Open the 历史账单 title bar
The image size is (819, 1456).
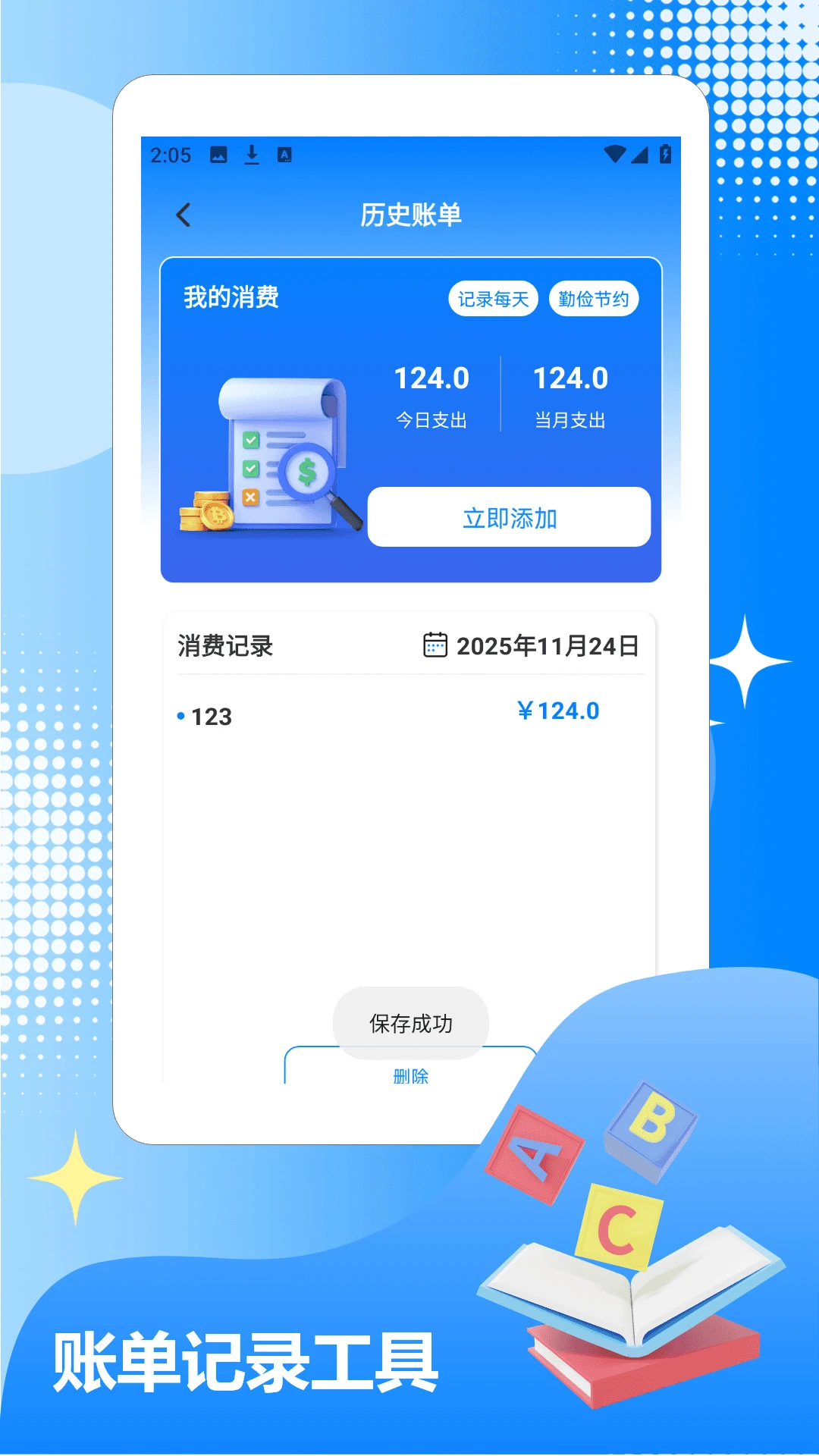tap(413, 215)
